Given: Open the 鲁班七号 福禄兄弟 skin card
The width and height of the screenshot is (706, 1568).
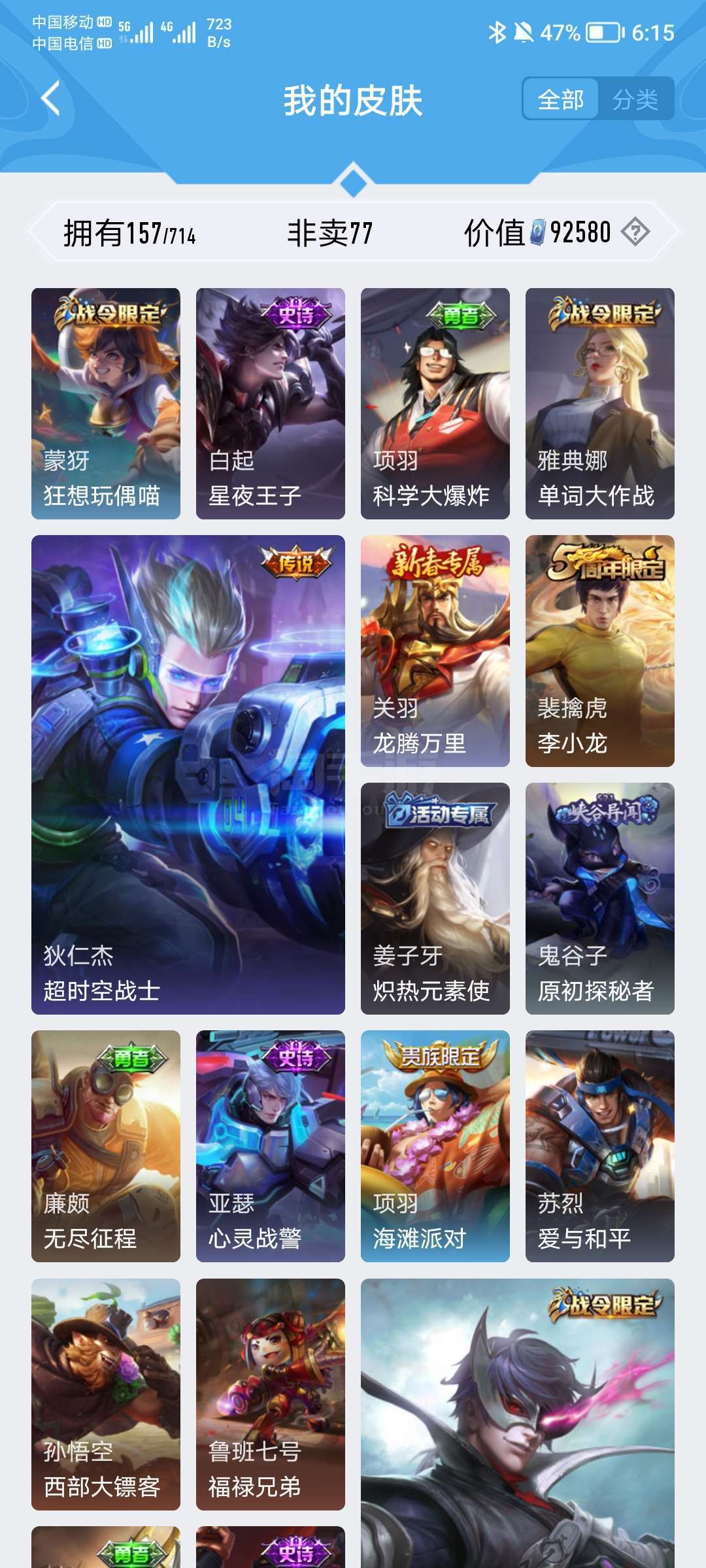Looking at the screenshot, I should [x=271, y=1394].
